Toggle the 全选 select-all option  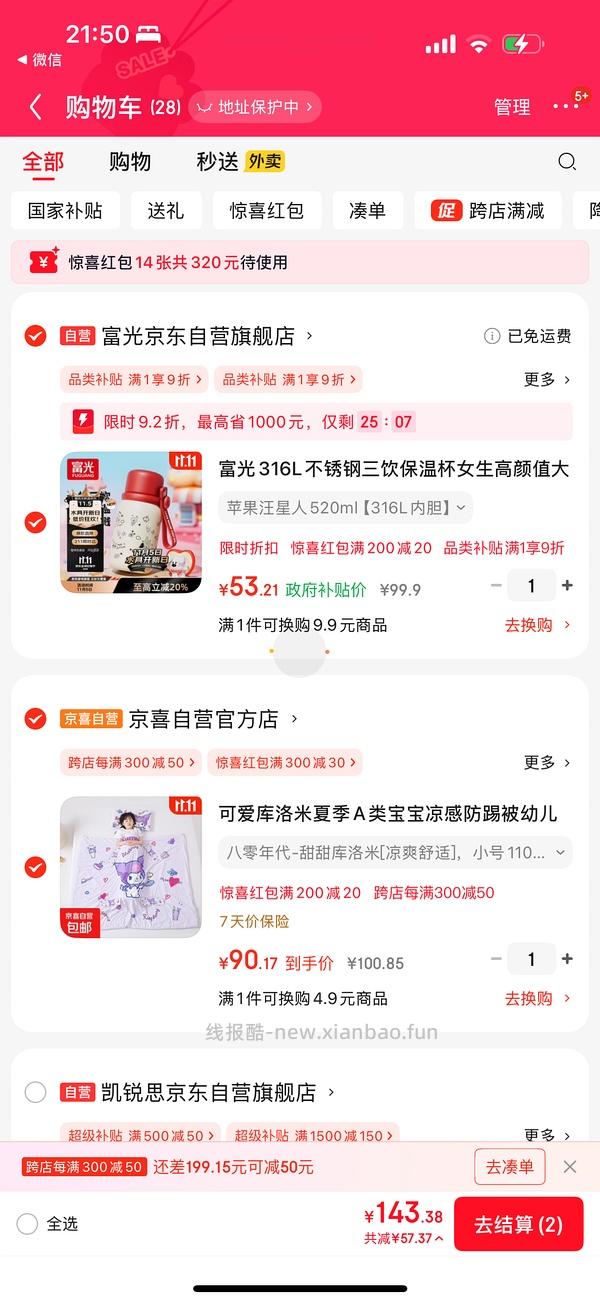click(x=27, y=1224)
